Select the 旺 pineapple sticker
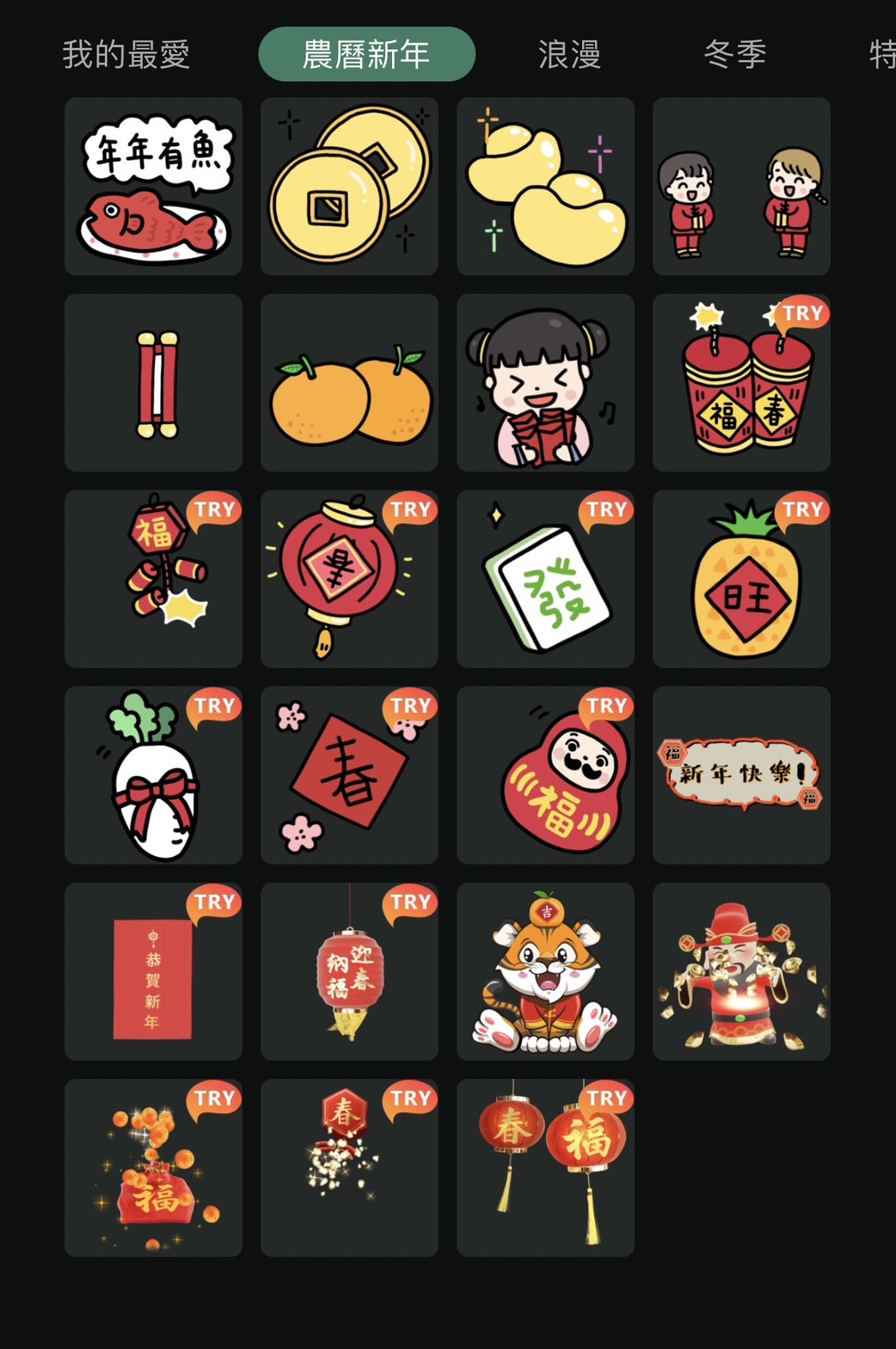This screenshot has width=896, height=1349. click(741, 579)
